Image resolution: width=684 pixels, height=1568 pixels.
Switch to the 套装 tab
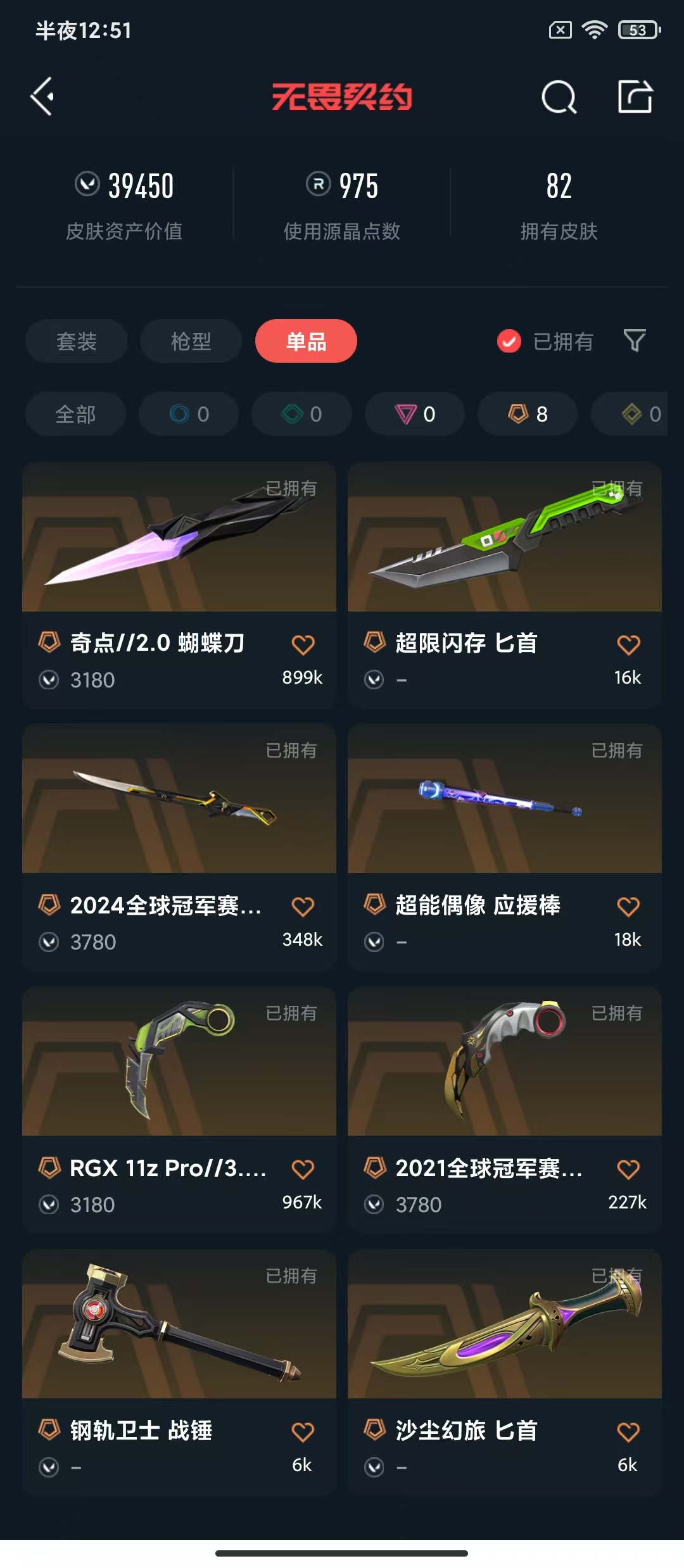(77, 341)
